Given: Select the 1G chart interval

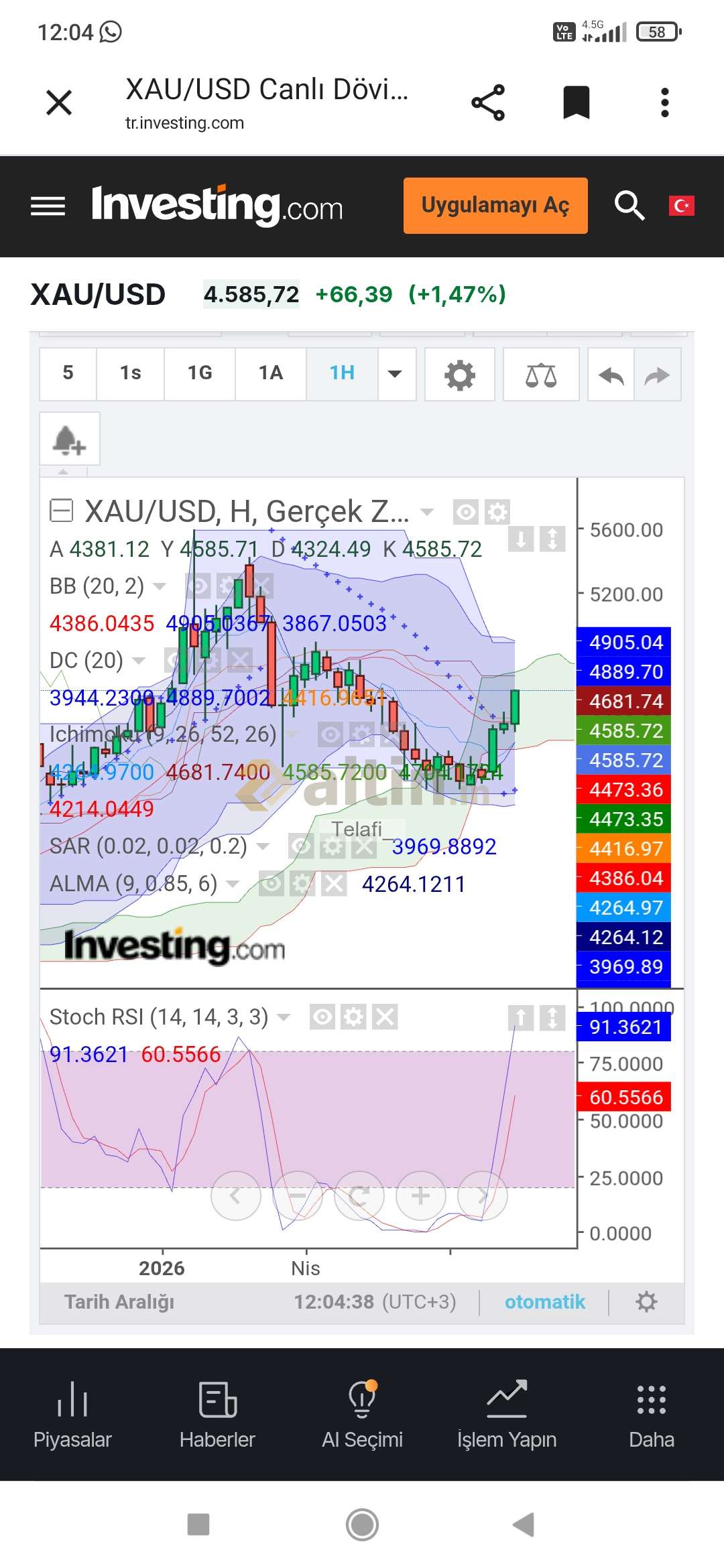Looking at the screenshot, I should tap(200, 373).
